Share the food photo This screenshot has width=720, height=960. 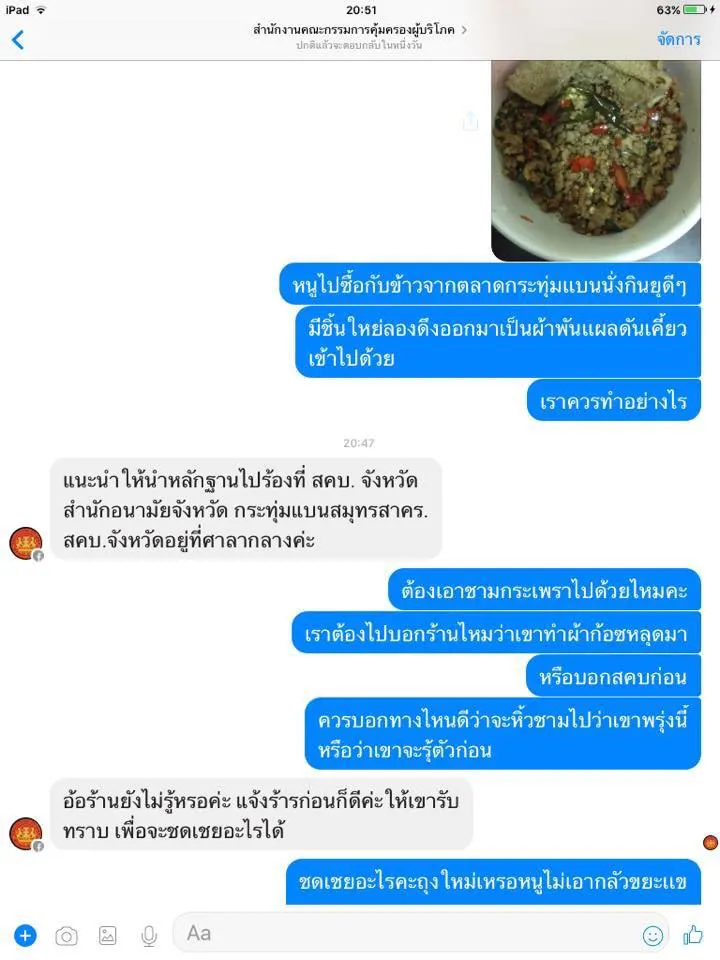point(470,122)
